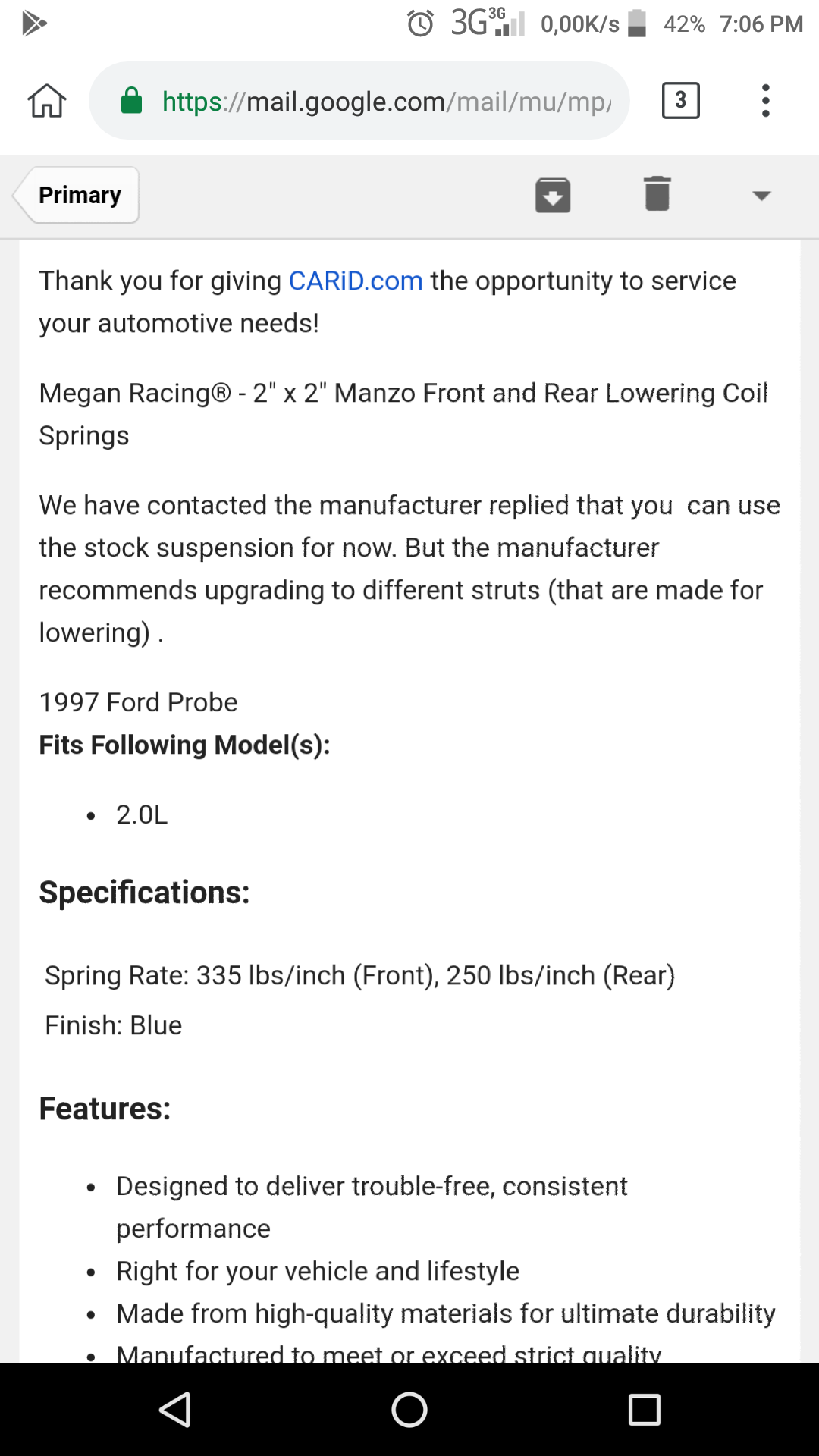Tap the system back button
819x1456 pixels.
click(175, 1410)
